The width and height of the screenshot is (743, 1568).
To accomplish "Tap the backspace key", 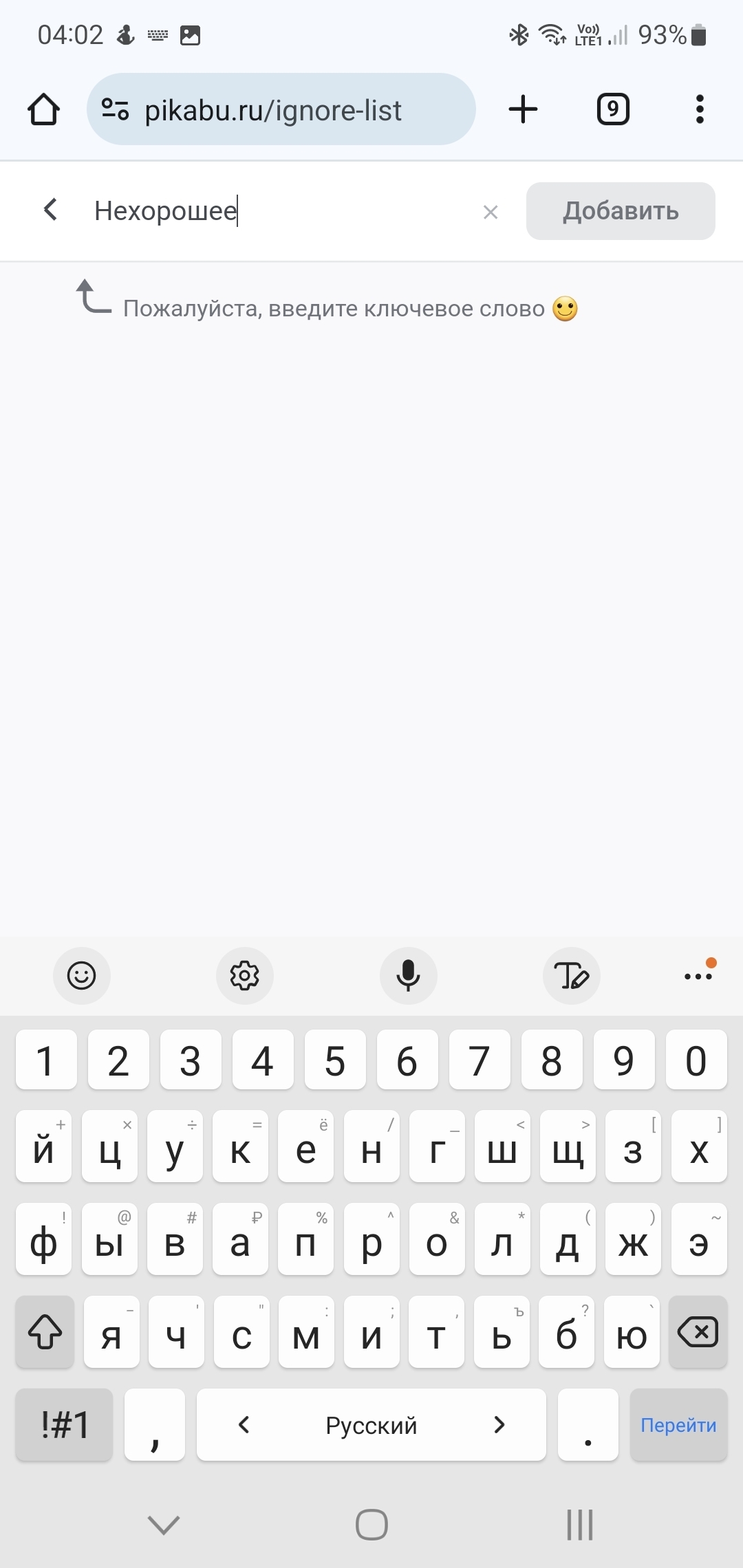I will coord(698,1332).
